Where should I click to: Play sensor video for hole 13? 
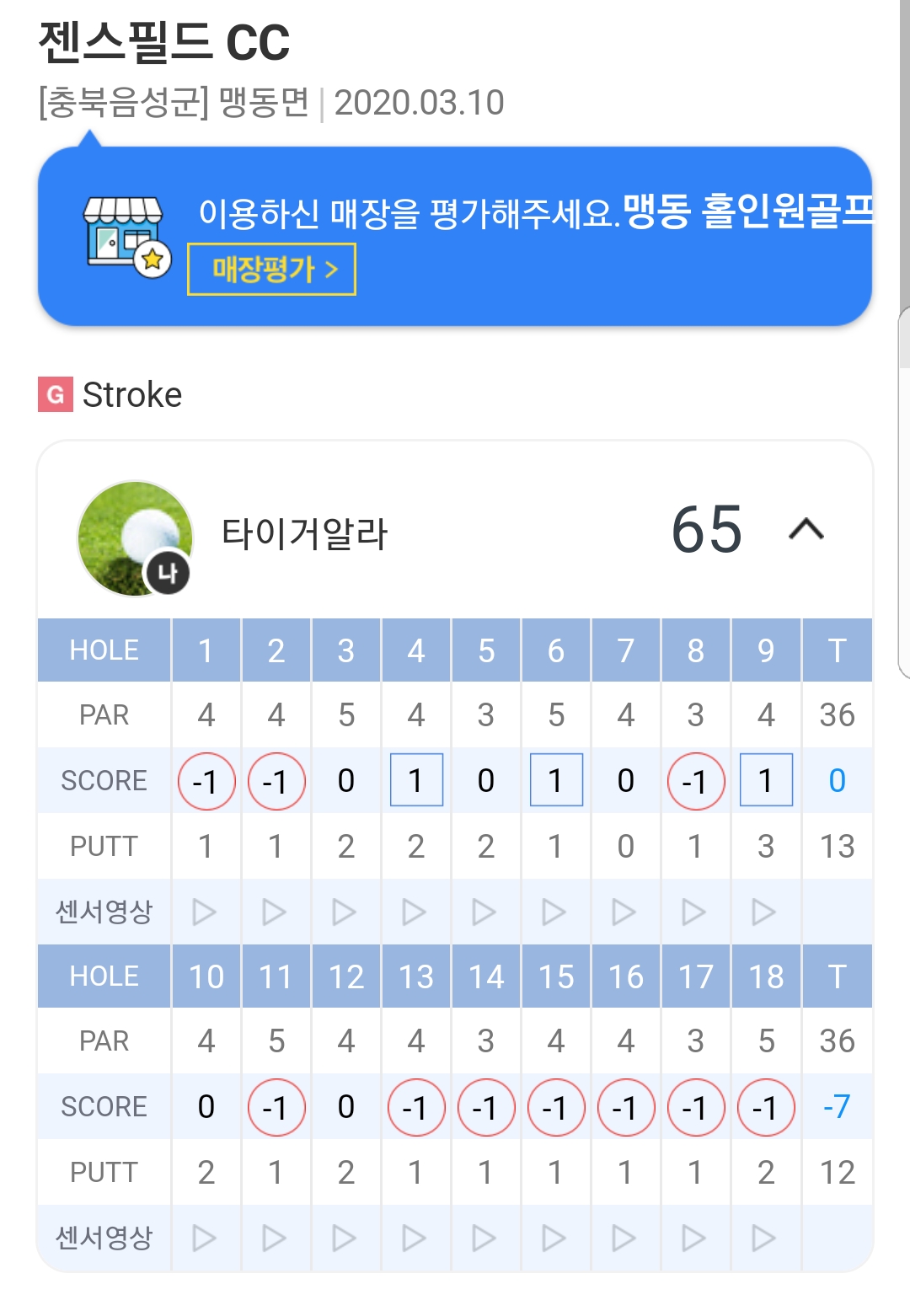415,1238
